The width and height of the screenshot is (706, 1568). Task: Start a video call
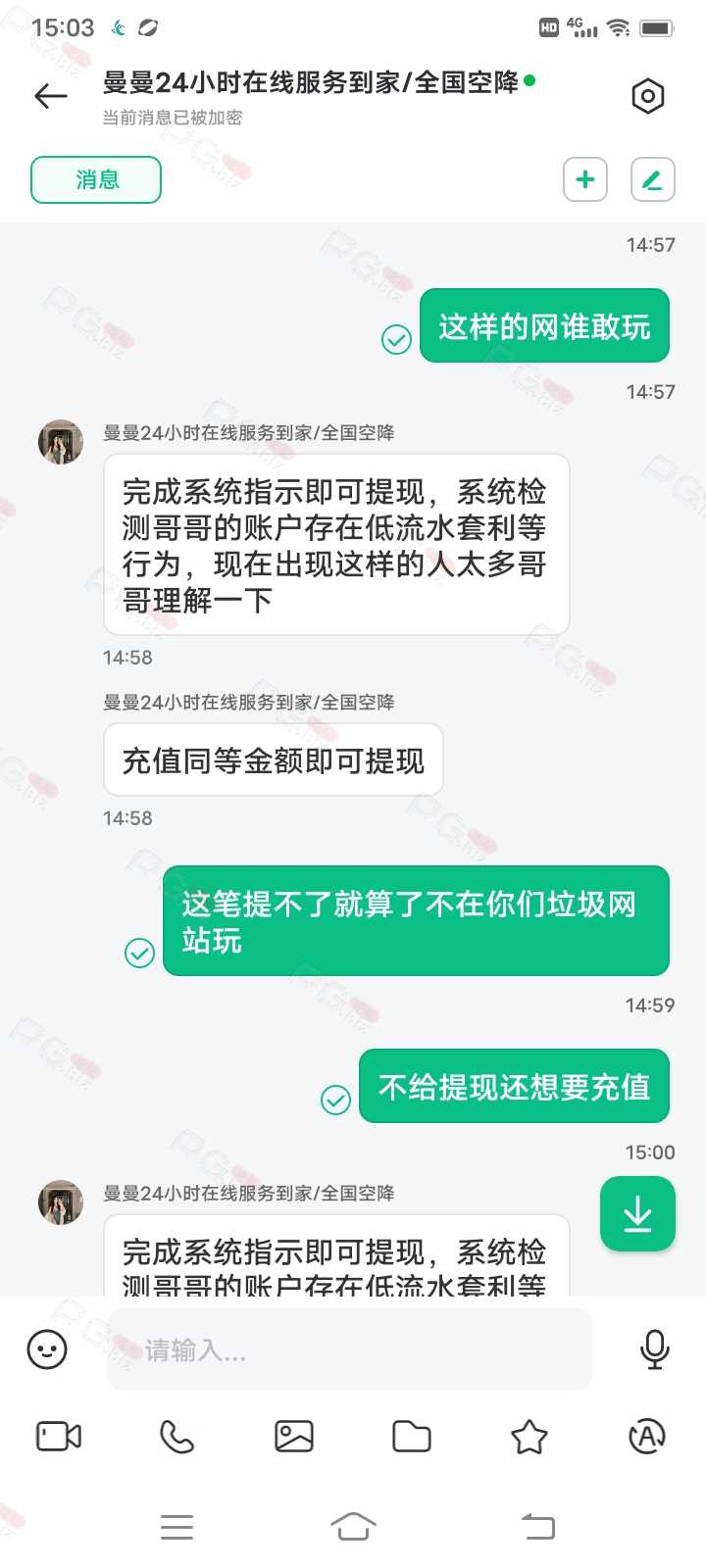pyautogui.click(x=59, y=1437)
